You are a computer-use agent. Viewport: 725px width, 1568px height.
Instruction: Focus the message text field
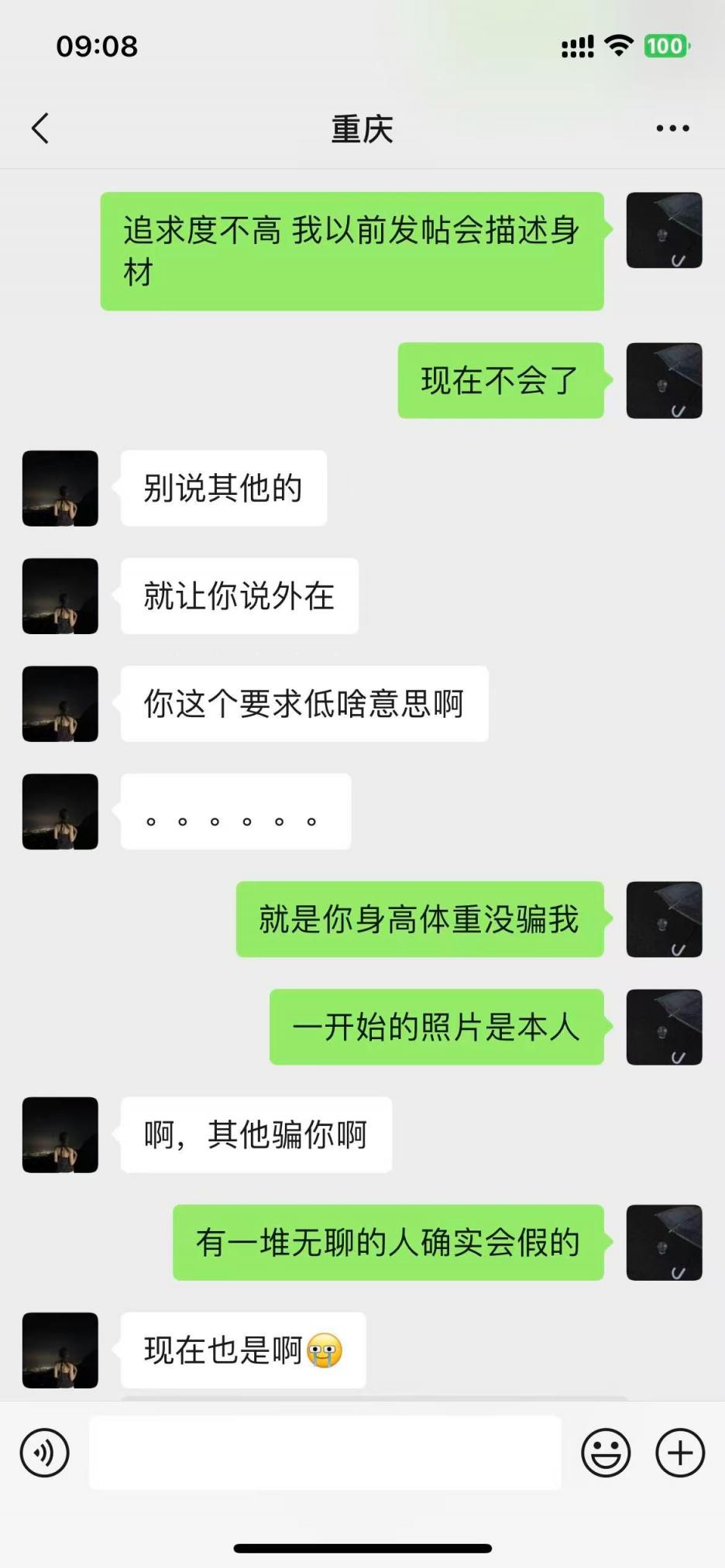click(325, 1453)
